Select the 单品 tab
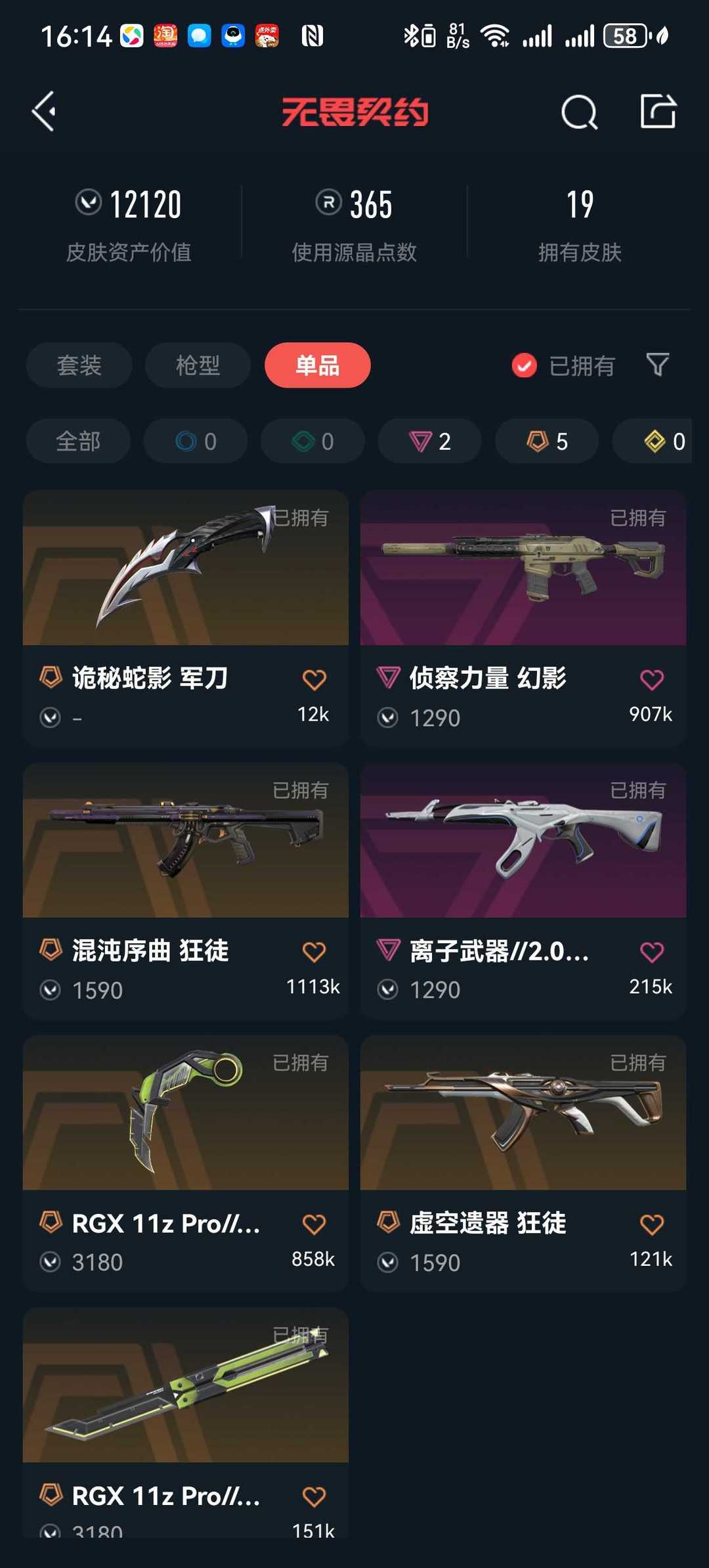The width and height of the screenshot is (709, 1568). tap(317, 365)
